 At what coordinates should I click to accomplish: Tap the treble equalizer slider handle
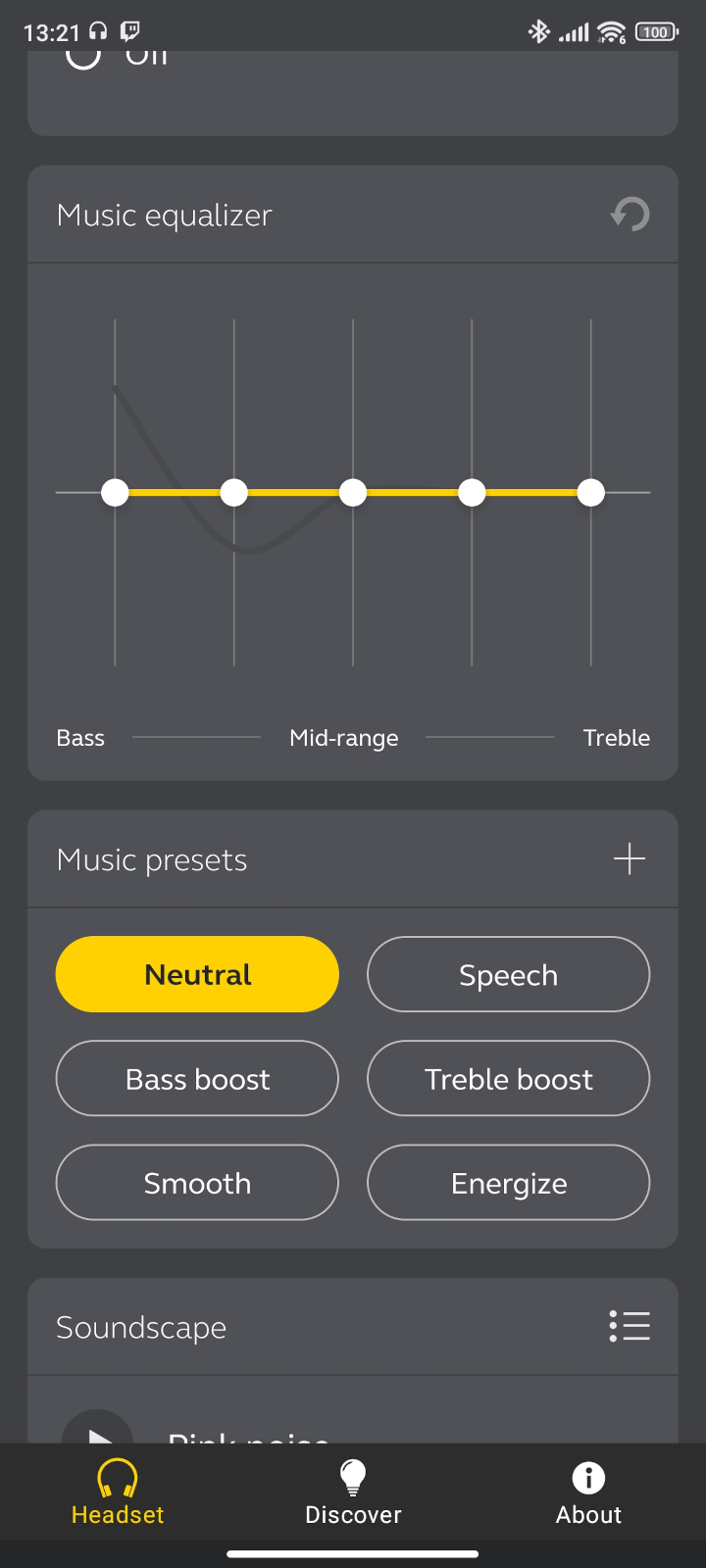point(590,492)
